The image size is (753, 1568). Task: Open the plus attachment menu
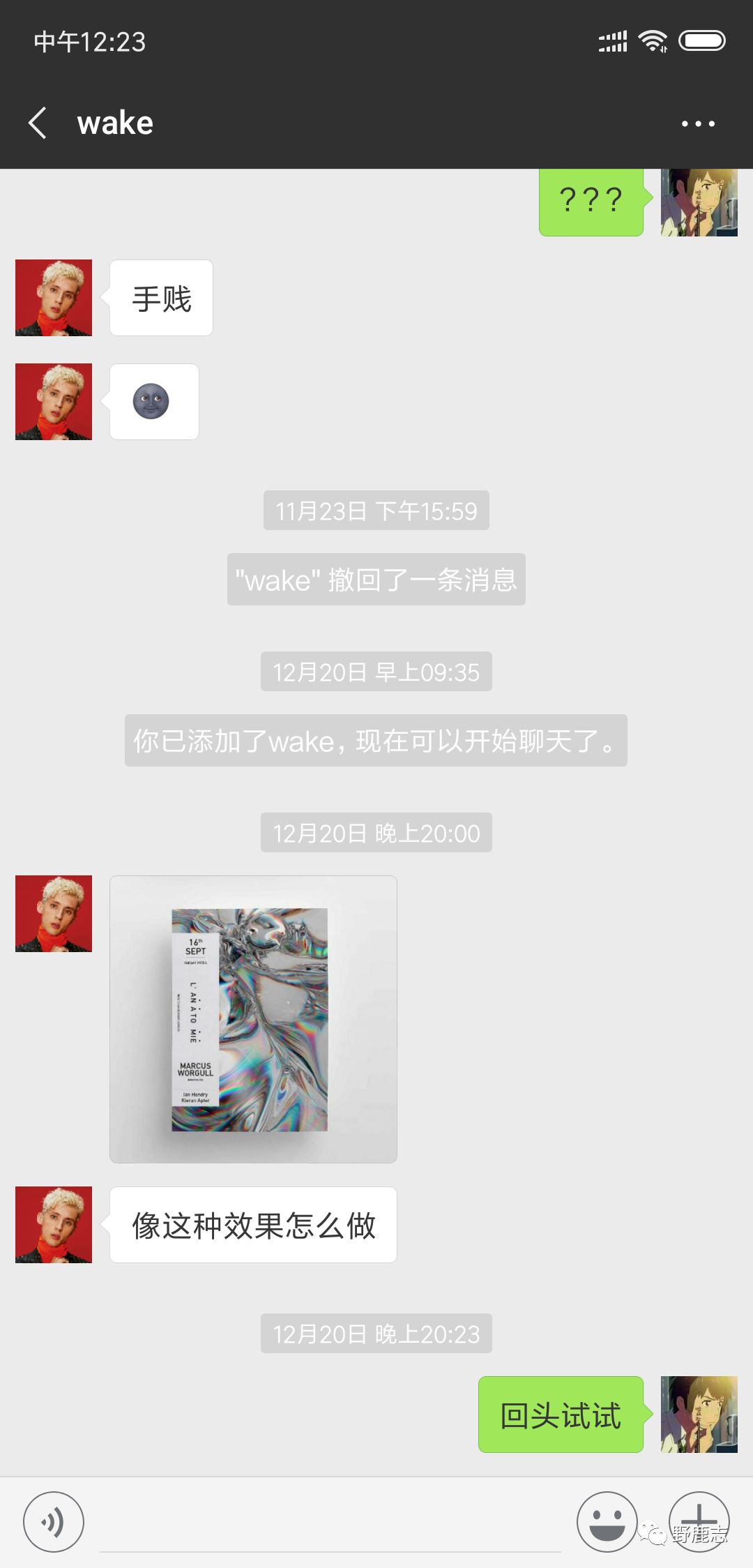[x=699, y=1521]
